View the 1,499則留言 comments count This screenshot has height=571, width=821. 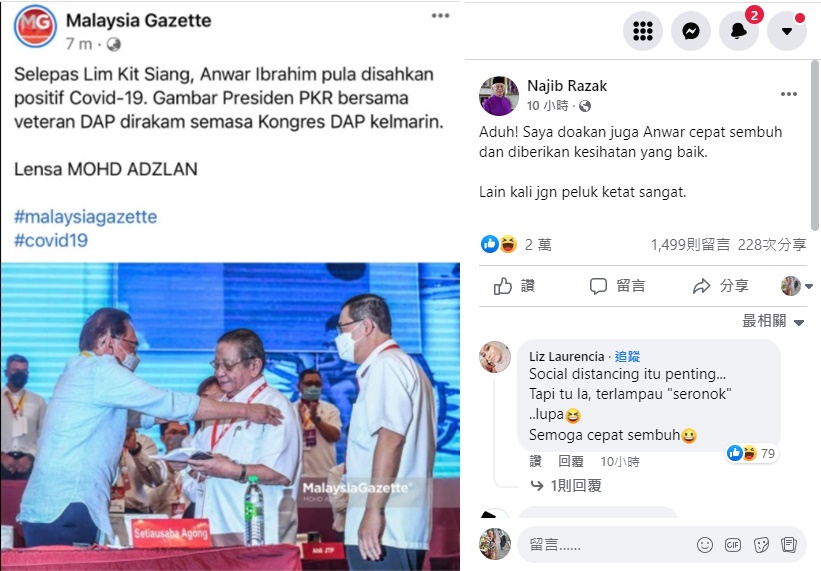pyautogui.click(x=690, y=244)
